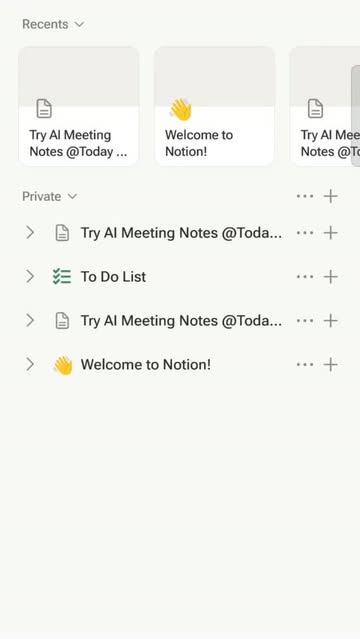Collapse the Recents section
360x639 pixels.
(x=53, y=24)
